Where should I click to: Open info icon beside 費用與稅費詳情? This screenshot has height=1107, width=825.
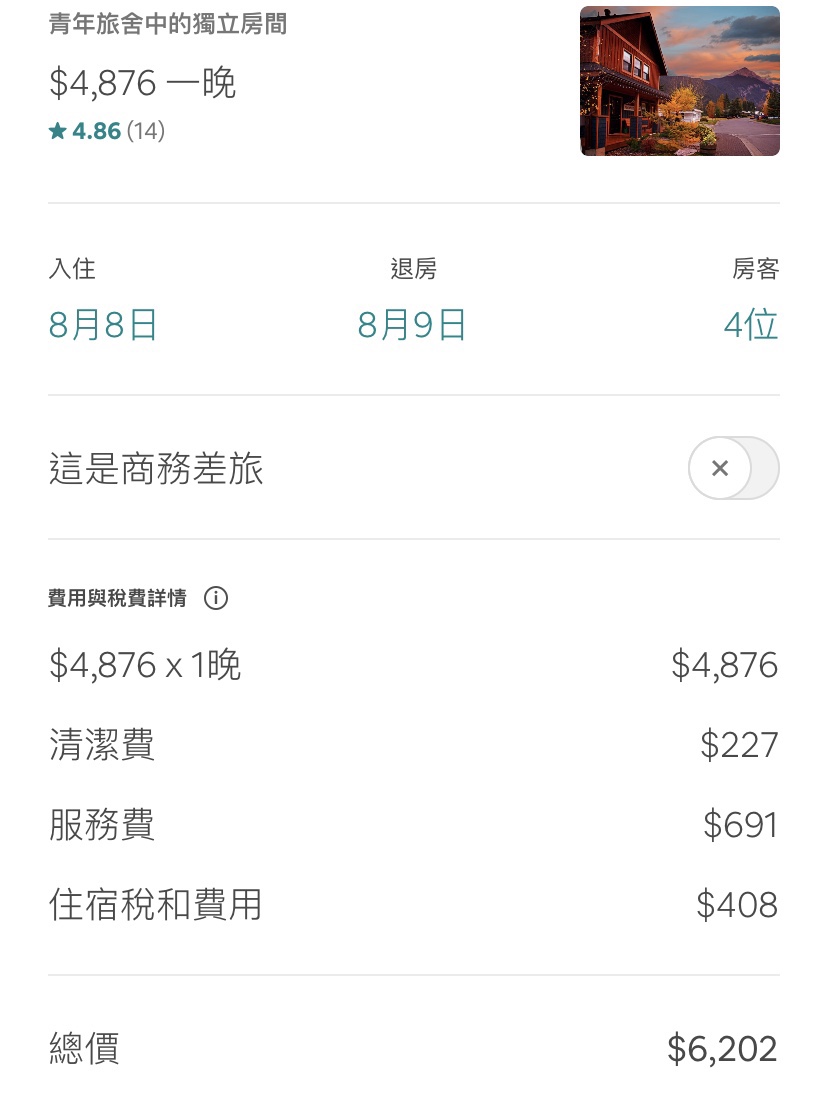point(216,599)
